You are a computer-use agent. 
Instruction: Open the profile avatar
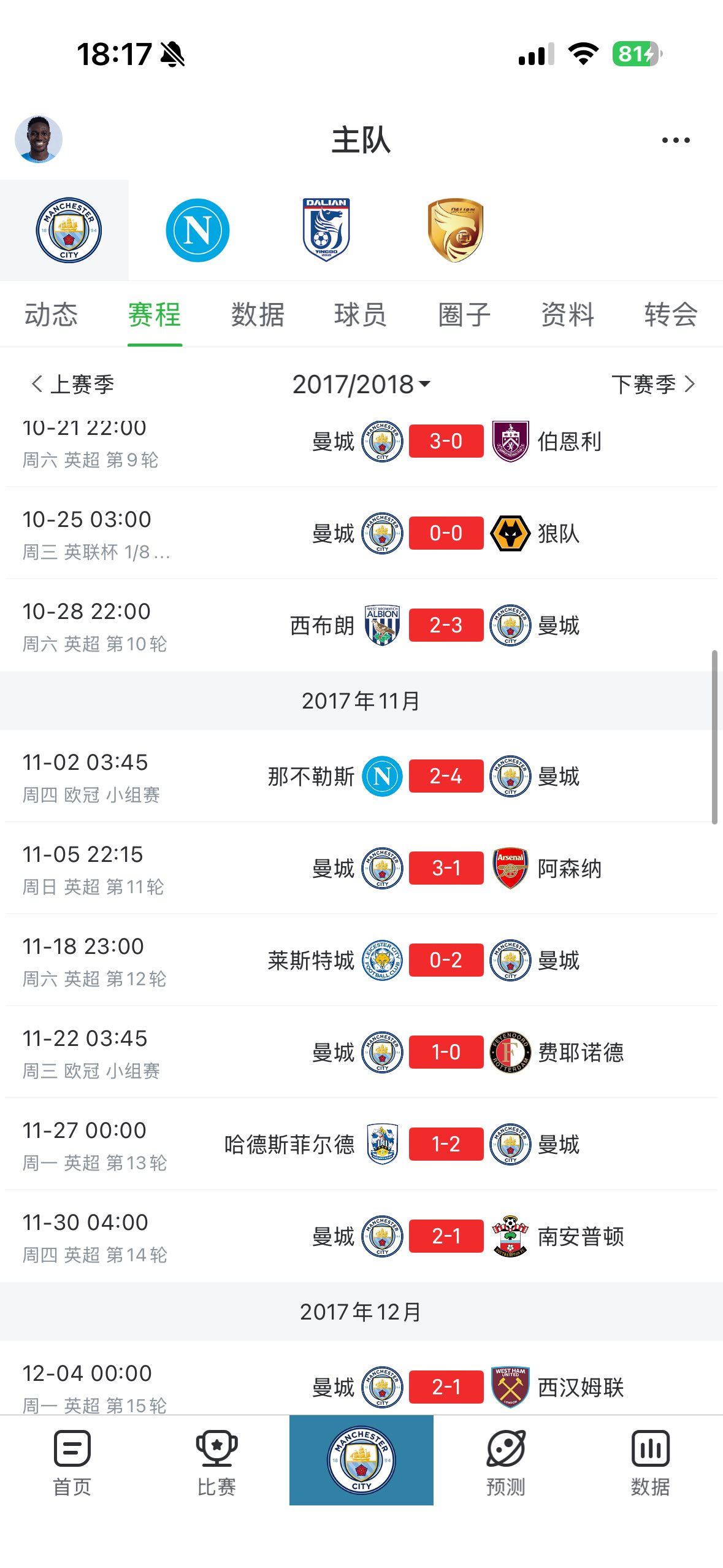point(39,139)
